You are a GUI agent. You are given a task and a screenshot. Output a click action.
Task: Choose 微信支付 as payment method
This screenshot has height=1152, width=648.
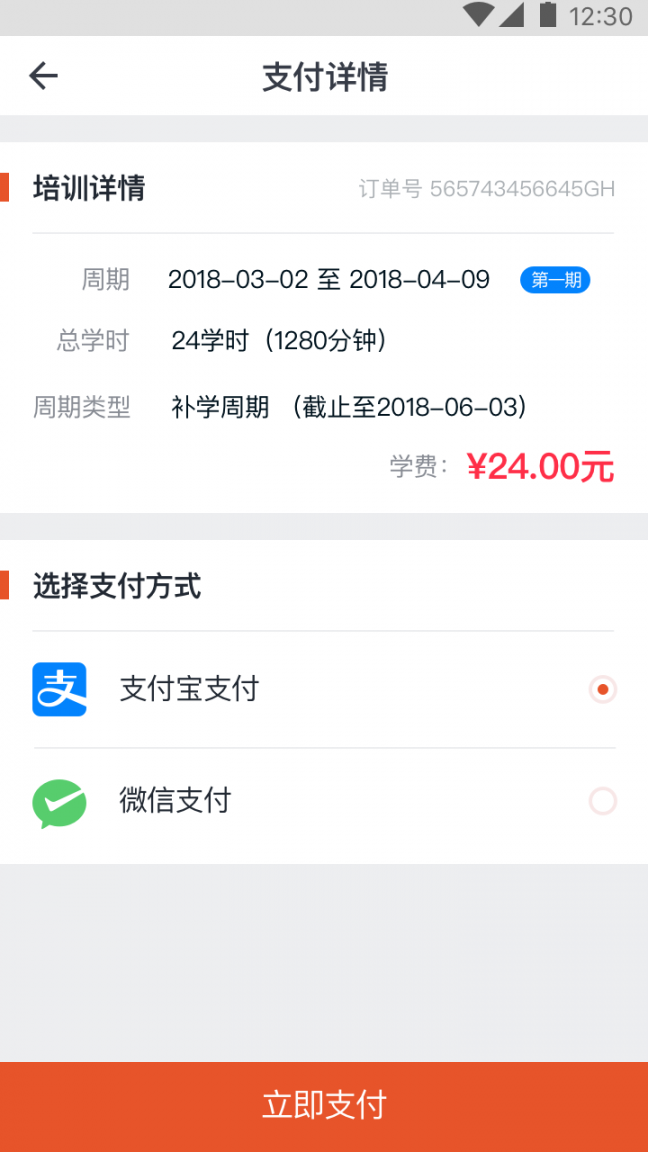point(324,801)
